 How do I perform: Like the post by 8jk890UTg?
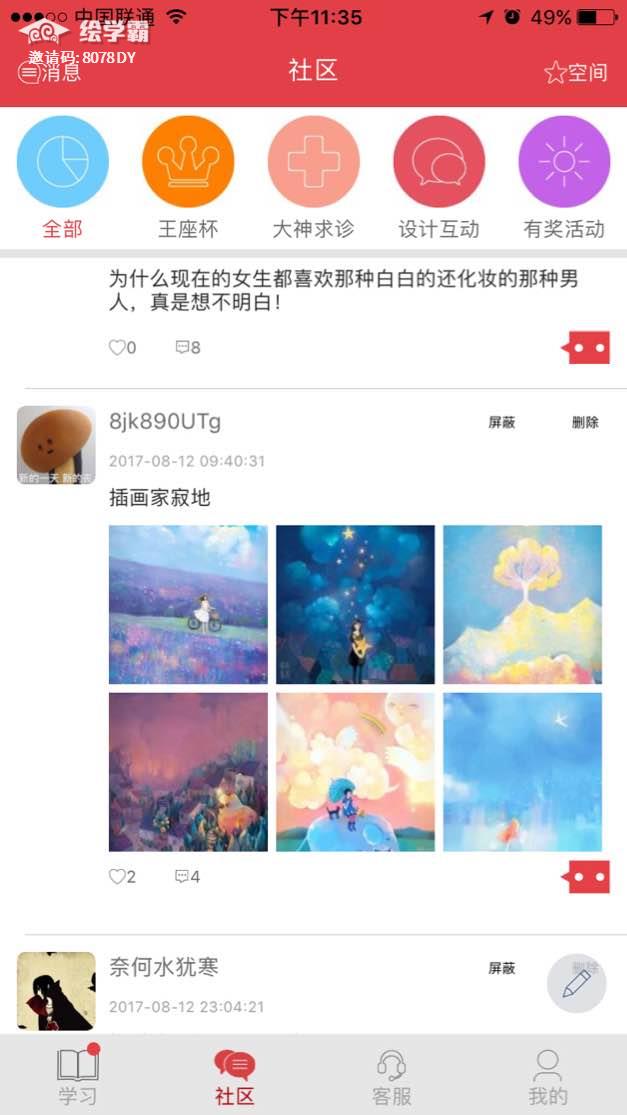click(121, 877)
